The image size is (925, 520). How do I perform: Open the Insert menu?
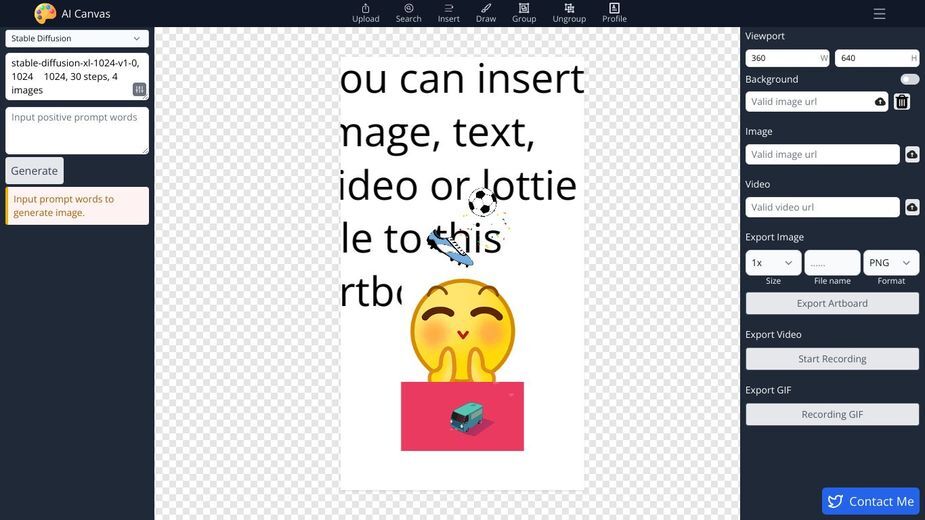449,13
